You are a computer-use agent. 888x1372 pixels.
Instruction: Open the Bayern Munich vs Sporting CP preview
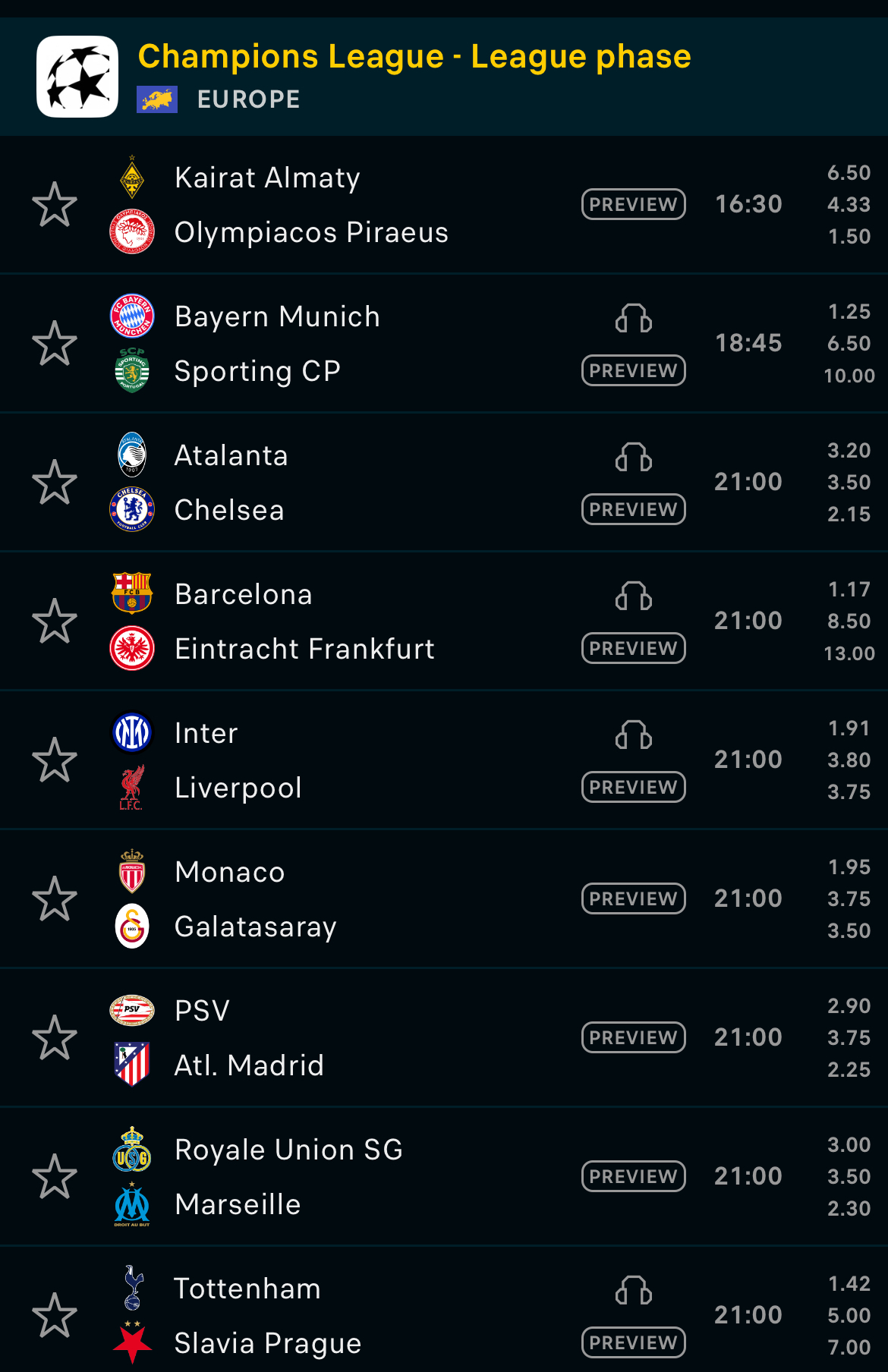[x=633, y=370]
